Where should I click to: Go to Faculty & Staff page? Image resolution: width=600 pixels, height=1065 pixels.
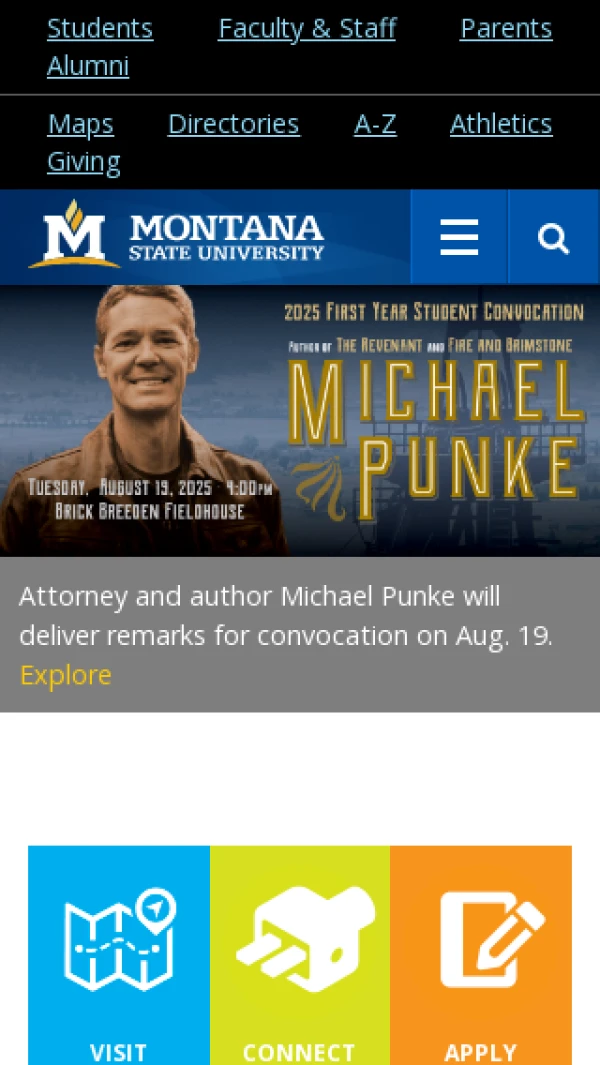point(307,28)
